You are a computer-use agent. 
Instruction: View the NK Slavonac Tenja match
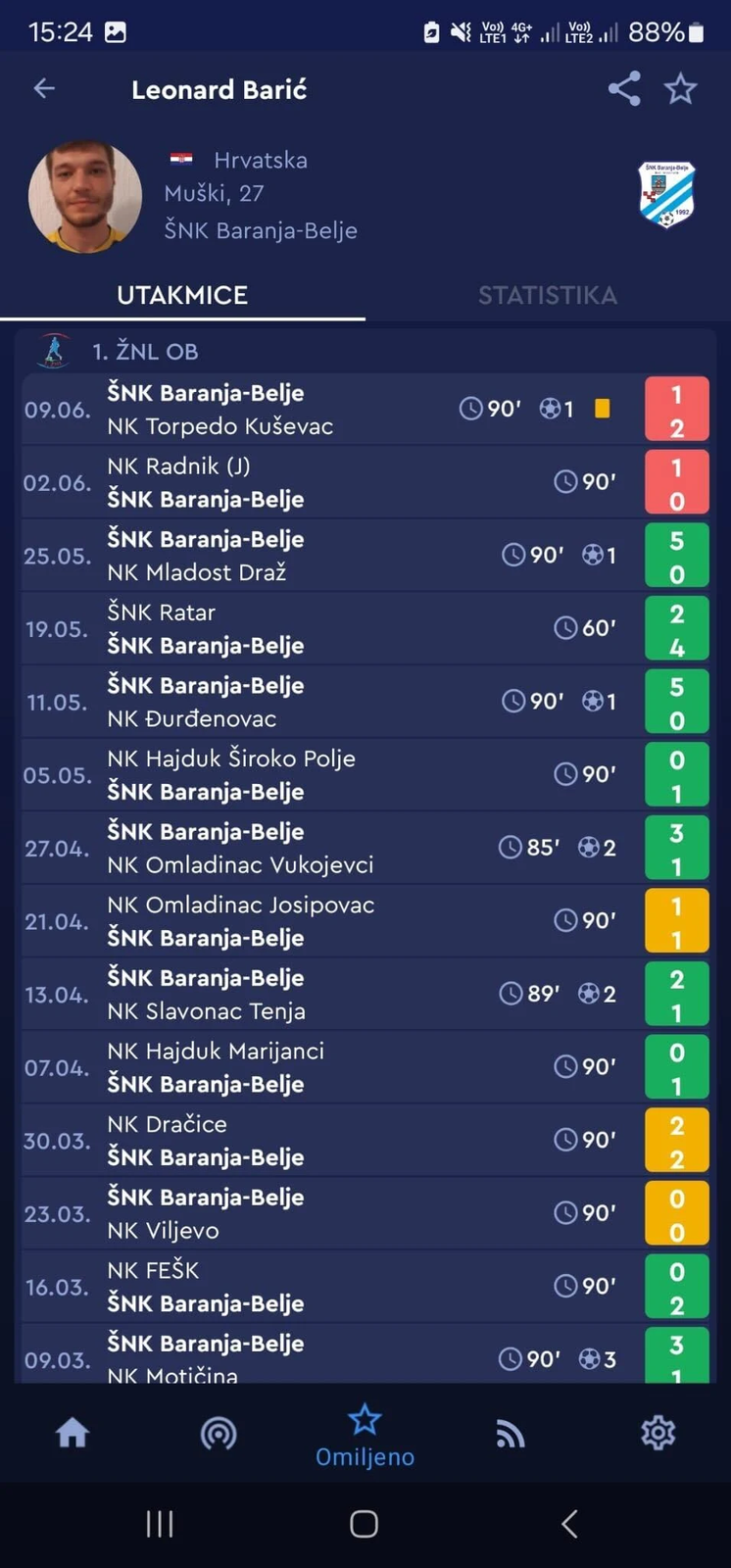click(365, 994)
